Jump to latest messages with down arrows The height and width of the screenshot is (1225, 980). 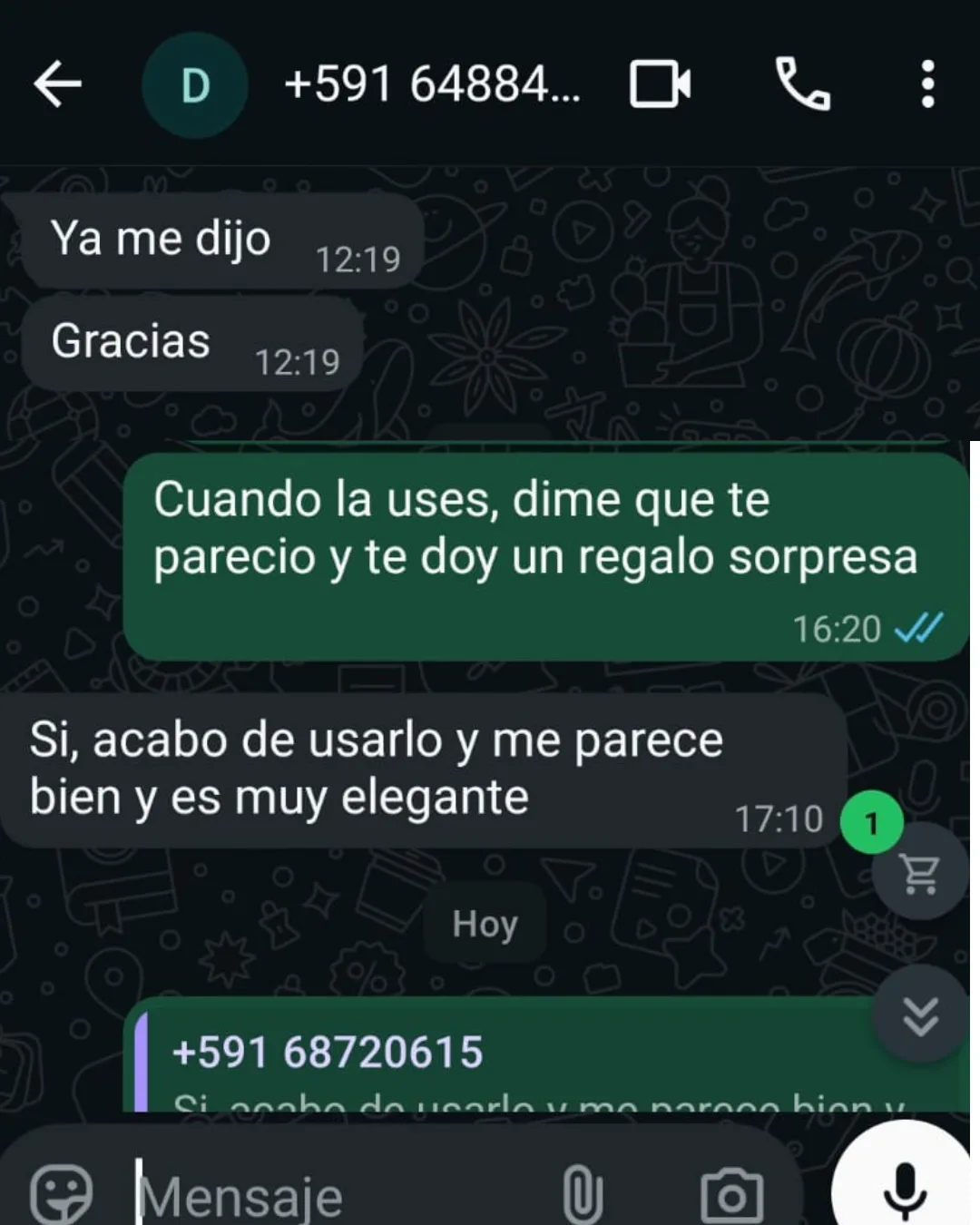point(920,1015)
